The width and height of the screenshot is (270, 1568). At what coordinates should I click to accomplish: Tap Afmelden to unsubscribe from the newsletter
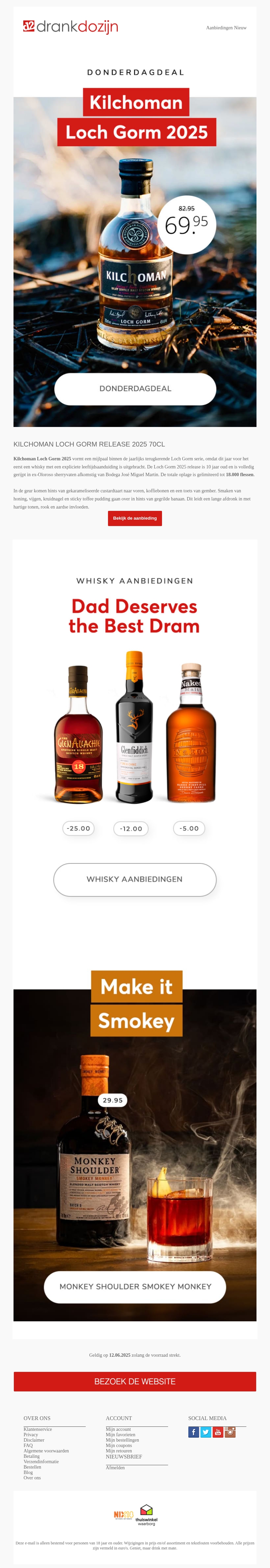[x=115, y=1468]
